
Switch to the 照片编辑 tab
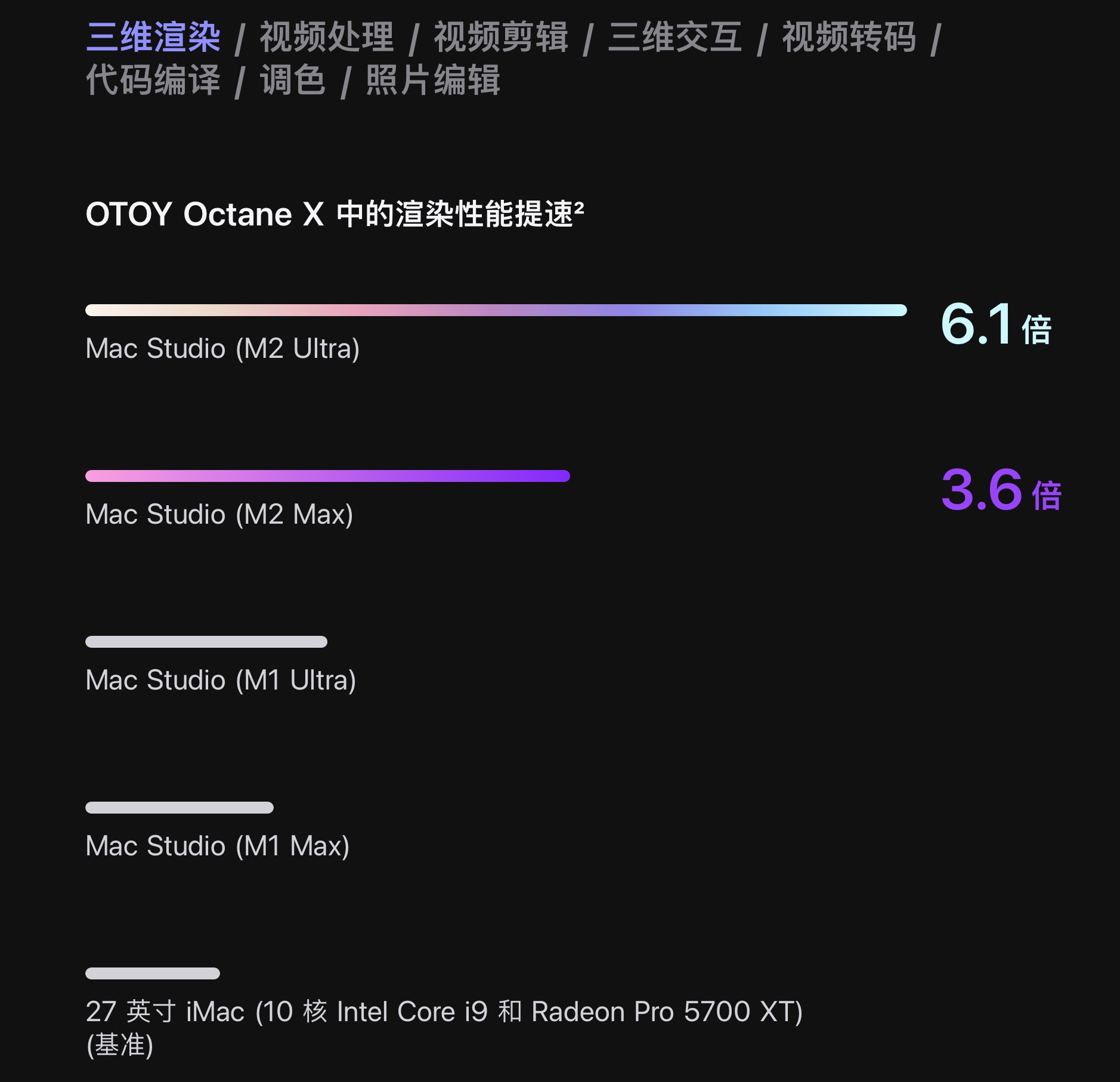(432, 80)
